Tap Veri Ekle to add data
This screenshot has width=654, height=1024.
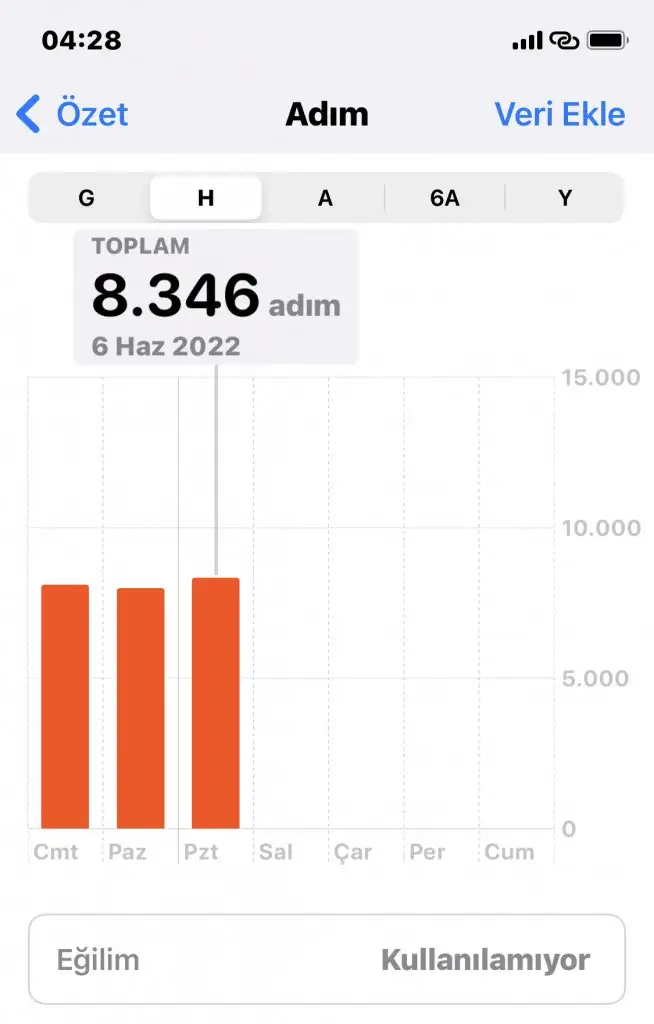point(559,114)
